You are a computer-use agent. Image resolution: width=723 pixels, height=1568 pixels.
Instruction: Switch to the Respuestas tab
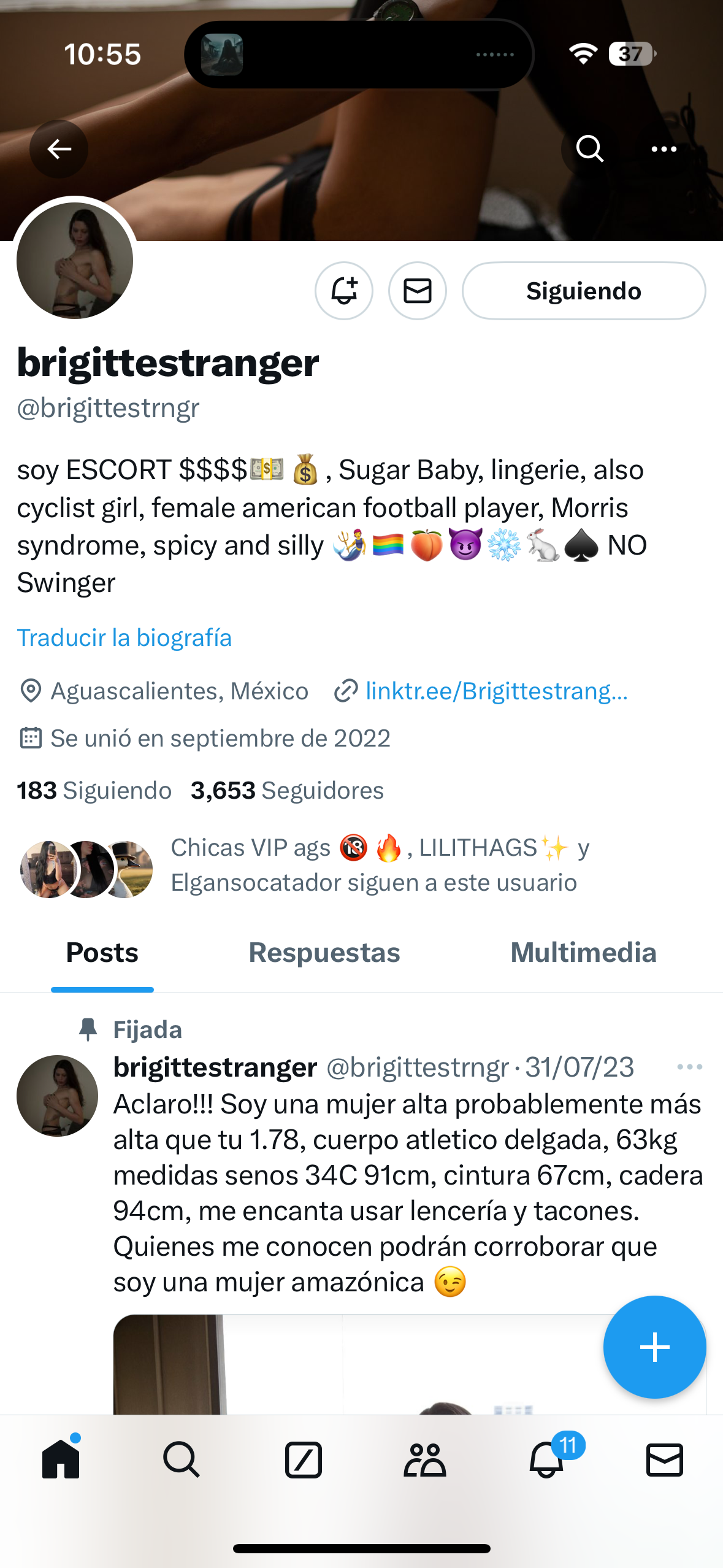(324, 953)
